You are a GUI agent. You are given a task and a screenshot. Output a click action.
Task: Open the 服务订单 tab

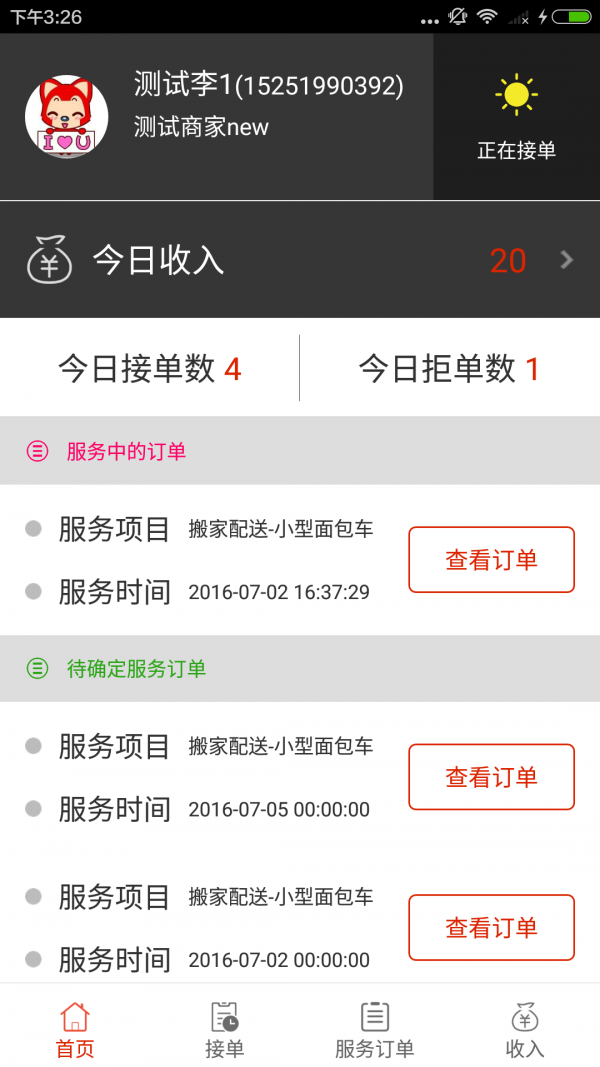point(375,1030)
